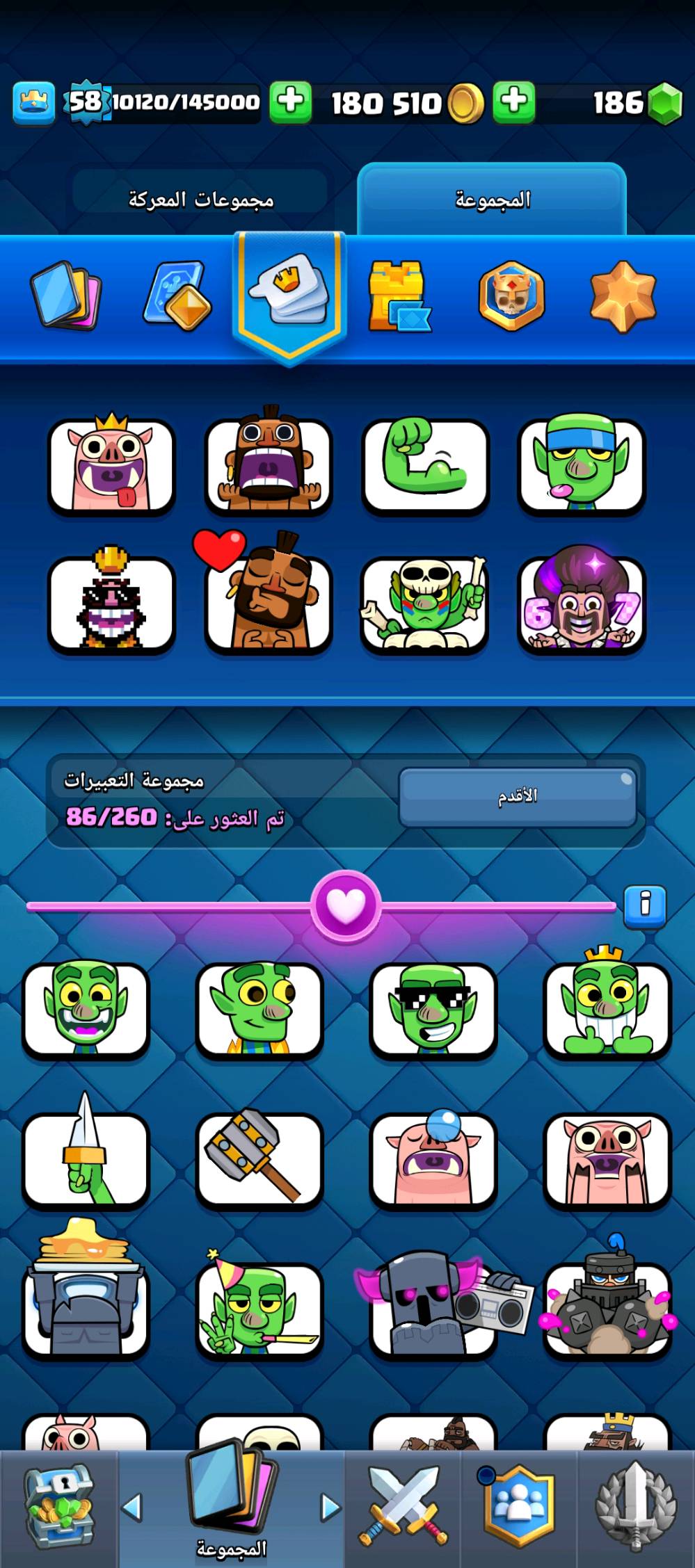The width and height of the screenshot is (695, 1568).
Task: Select the laughing king pig emote in deck
Action: coord(111,465)
